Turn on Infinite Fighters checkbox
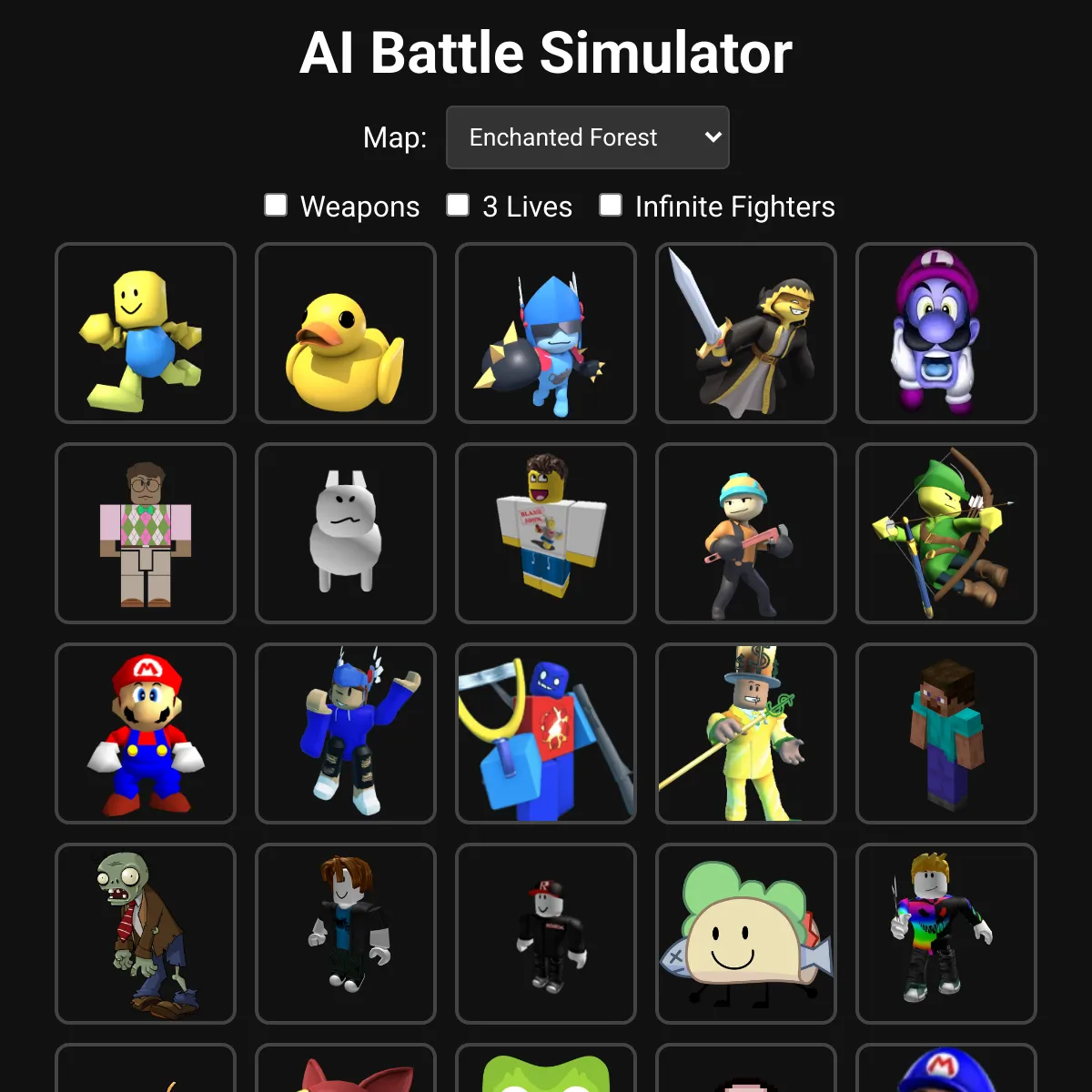This screenshot has height=1092, width=1092. 611,205
